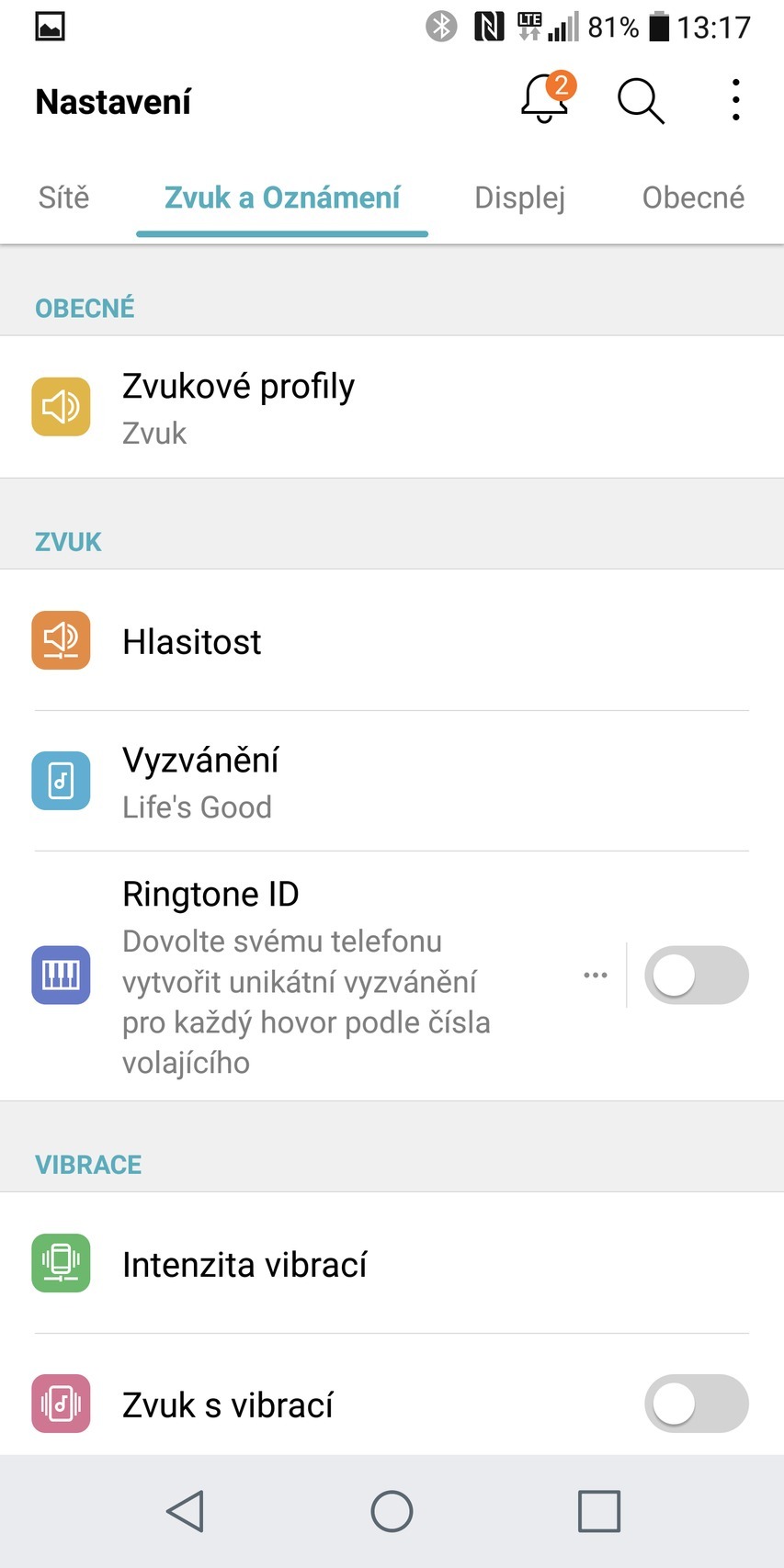The image size is (784, 1568).
Task: Open Intenzita vibrací to adjust vibration strength
Action: click(x=276, y=1263)
